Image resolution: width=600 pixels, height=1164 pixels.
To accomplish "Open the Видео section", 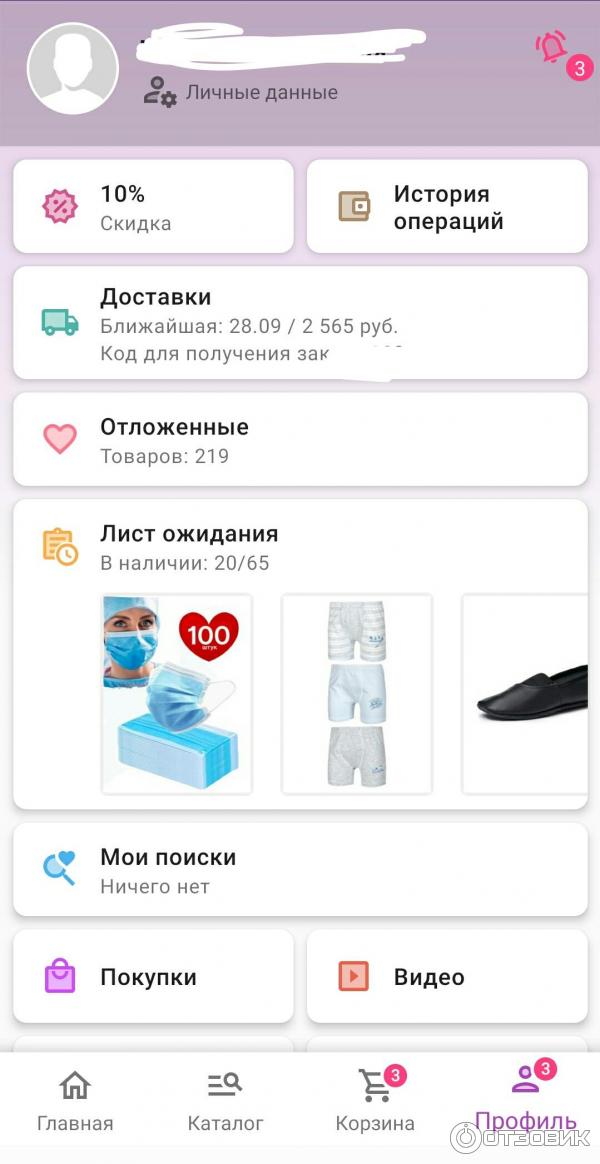I will 446,976.
